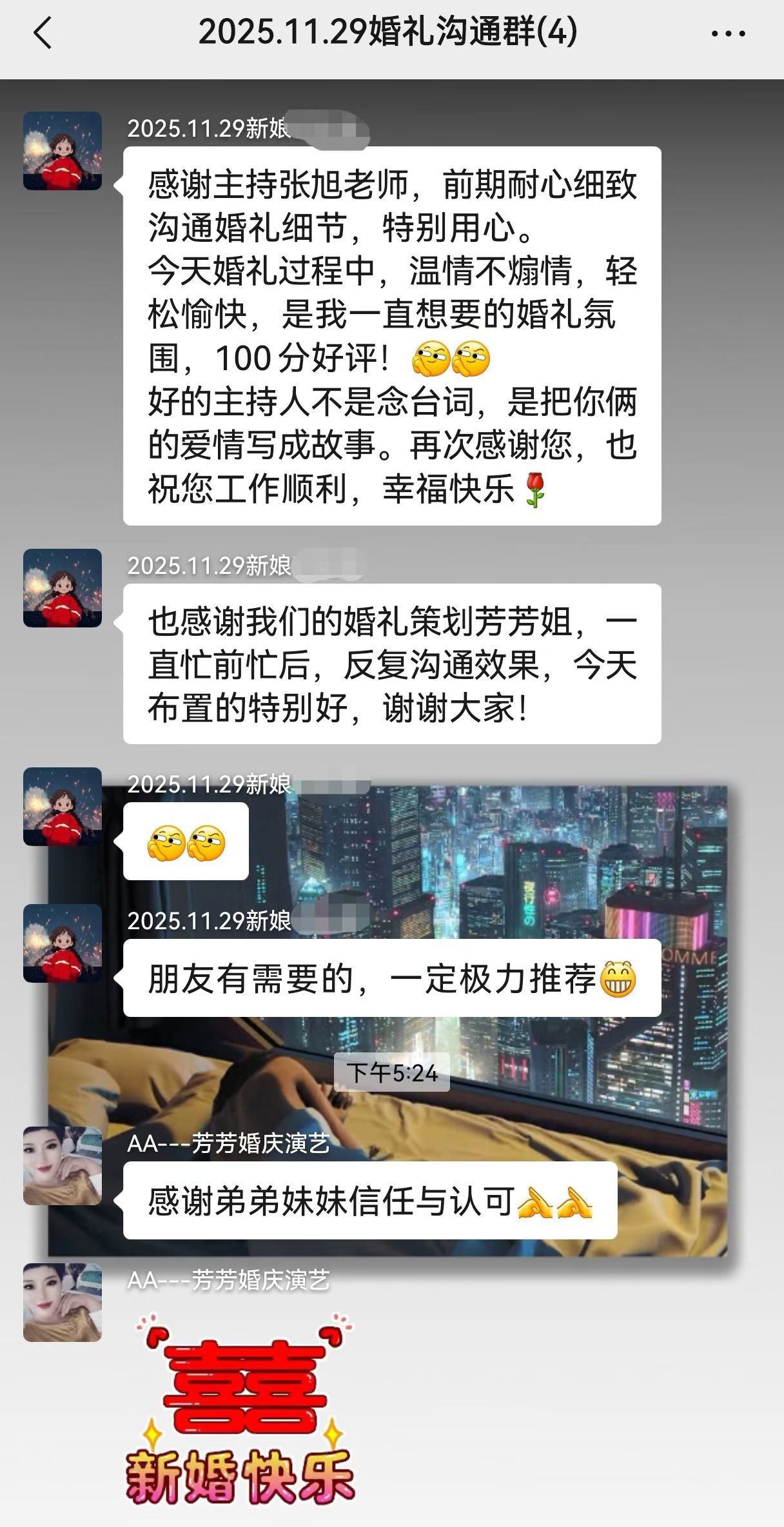Screen dimensions: 784x1527
Task: View bride's profile beside the 极力推荐 message
Action: click(63, 943)
